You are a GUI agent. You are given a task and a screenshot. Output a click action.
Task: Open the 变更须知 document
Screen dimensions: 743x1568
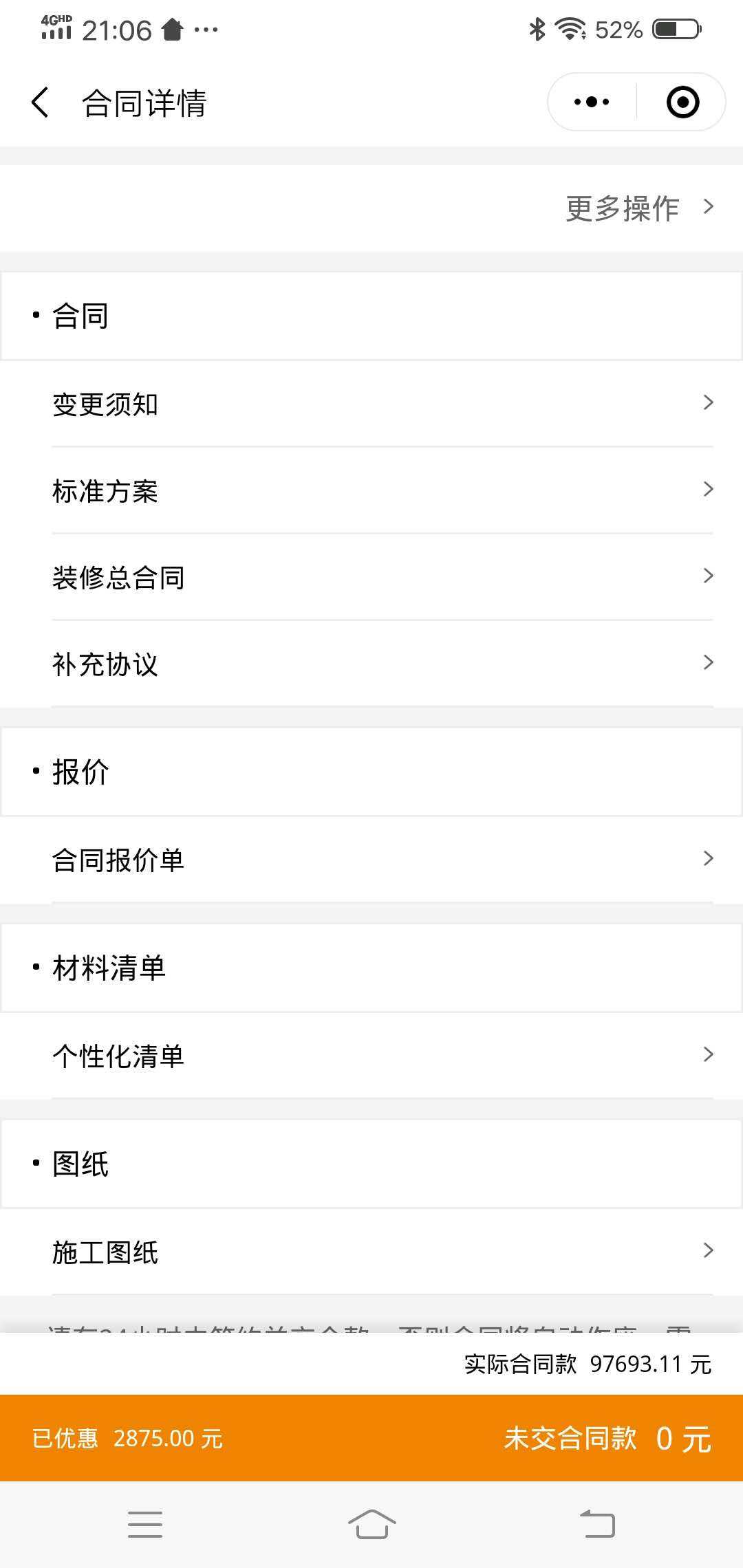(x=382, y=404)
